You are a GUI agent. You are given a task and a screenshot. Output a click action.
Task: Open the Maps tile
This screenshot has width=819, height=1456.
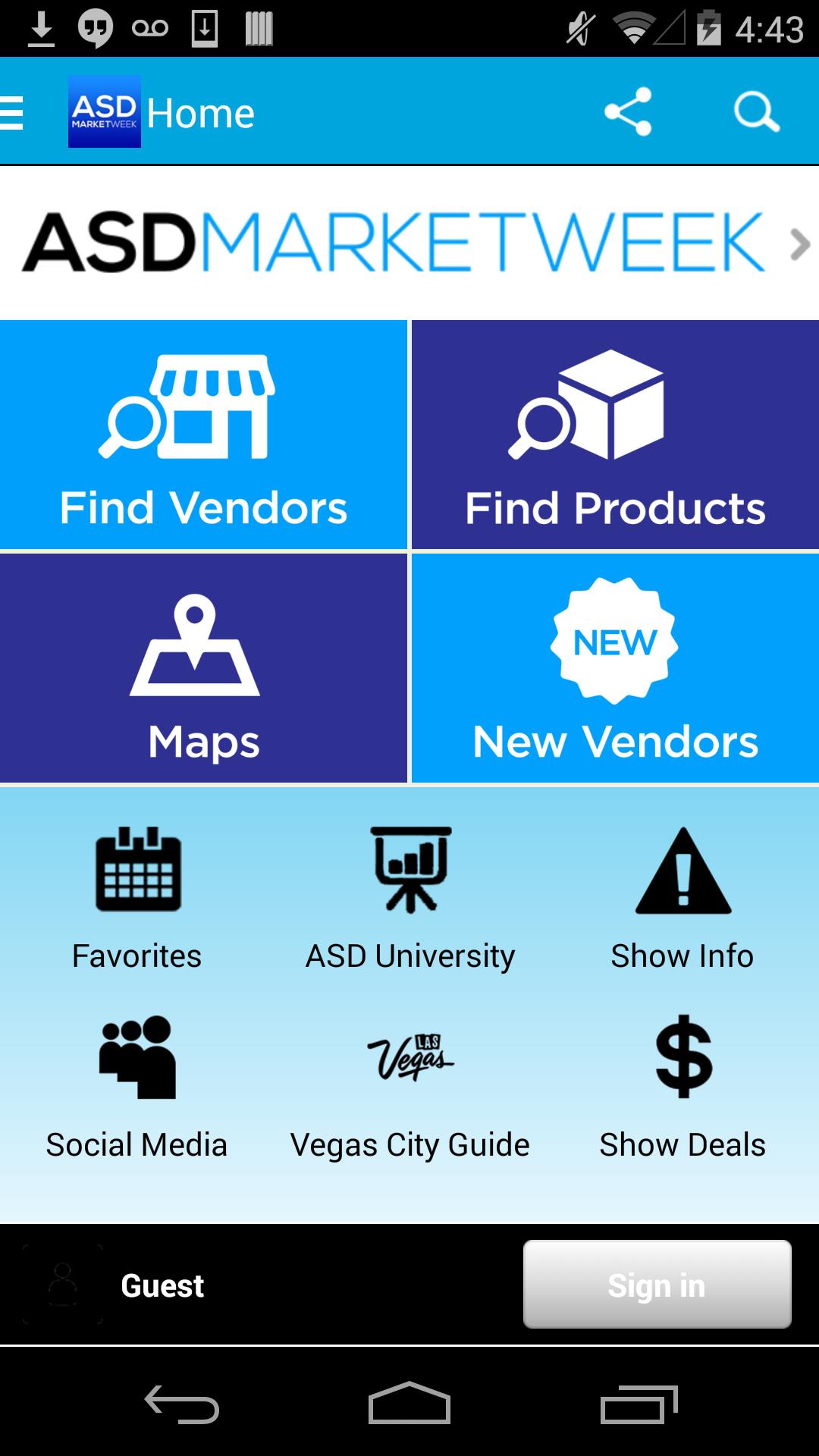pyautogui.click(x=205, y=667)
